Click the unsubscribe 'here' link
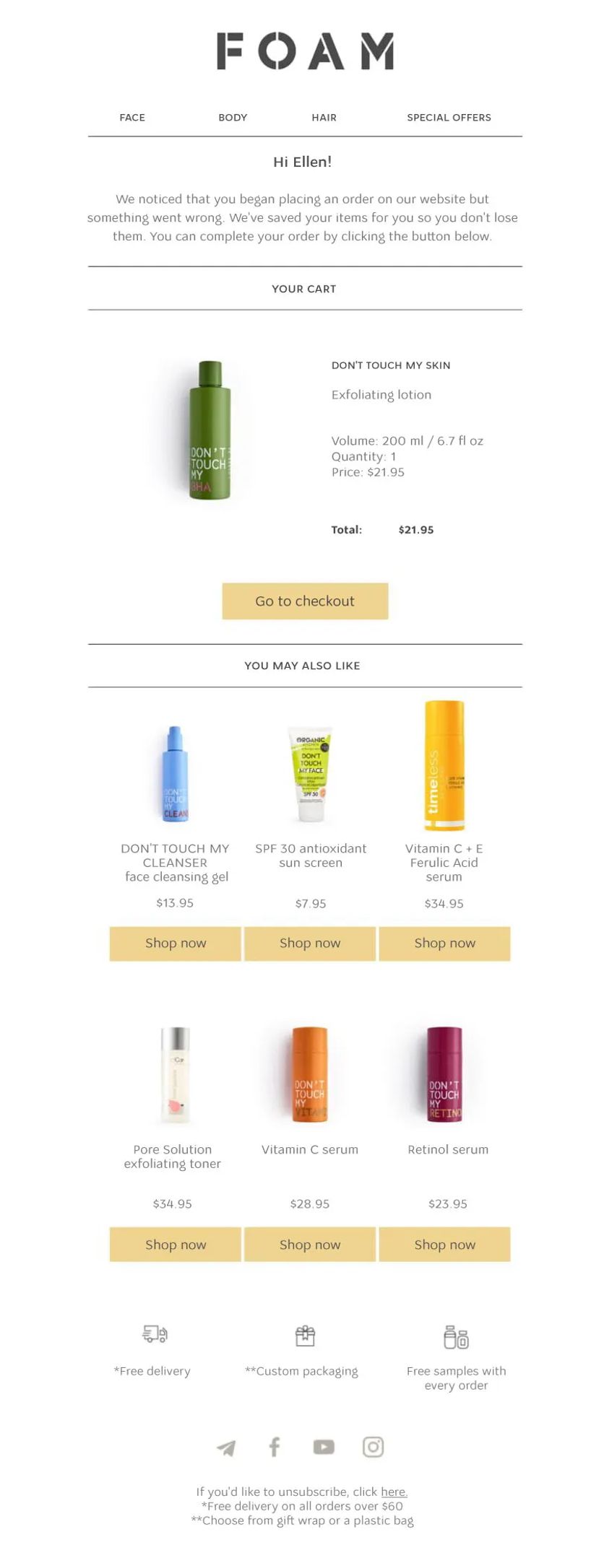This screenshot has width=604, height=1568. tap(394, 1491)
